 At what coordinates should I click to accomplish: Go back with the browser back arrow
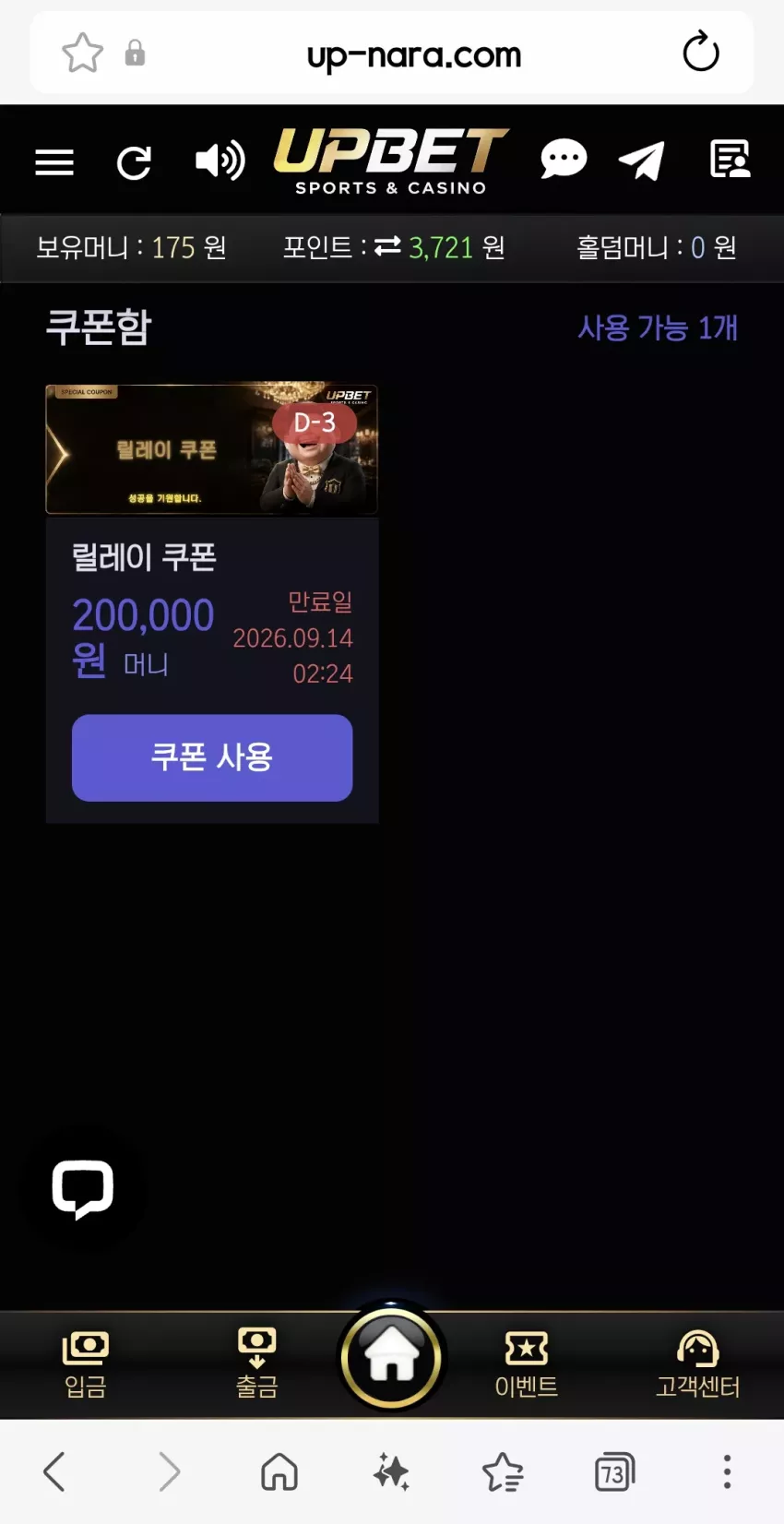(54, 1471)
